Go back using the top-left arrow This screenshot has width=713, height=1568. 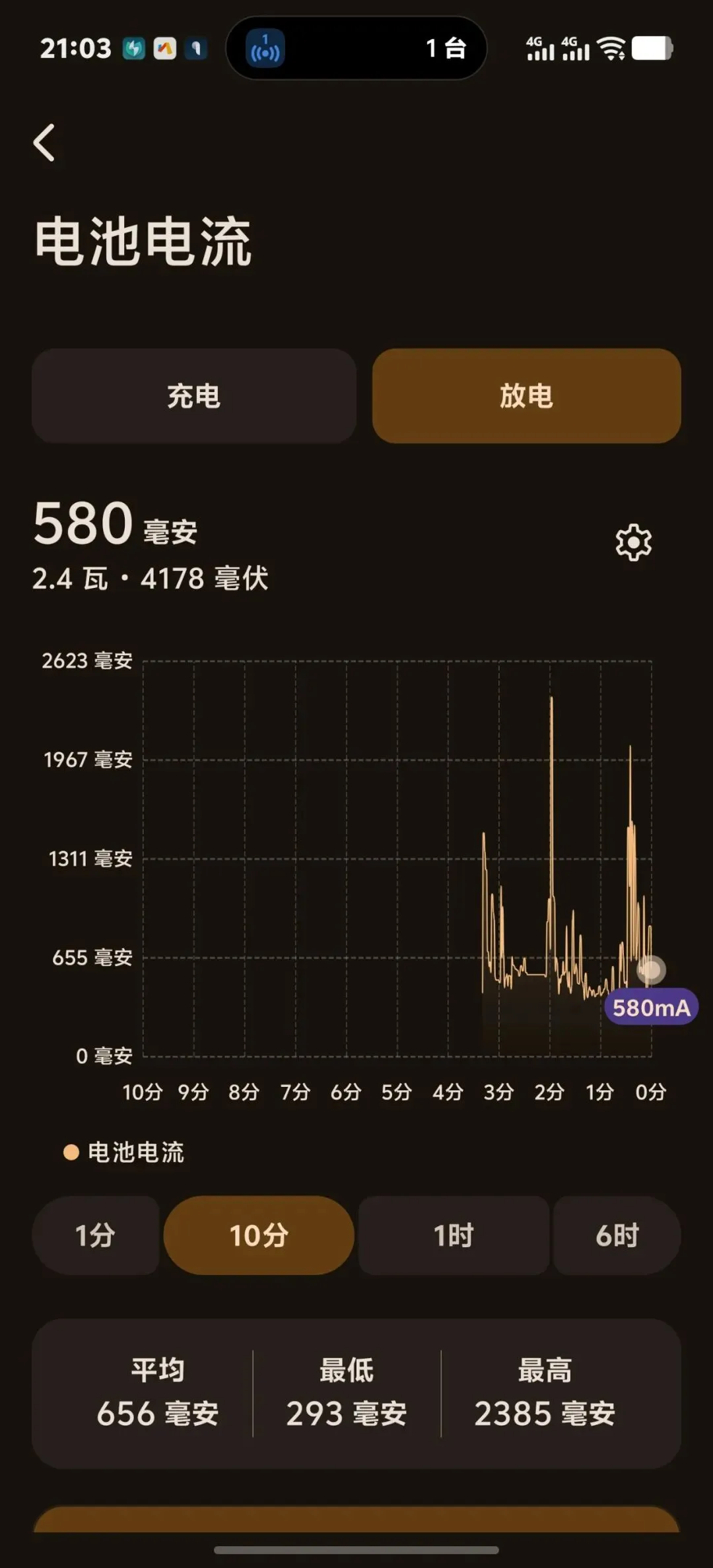coord(44,143)
